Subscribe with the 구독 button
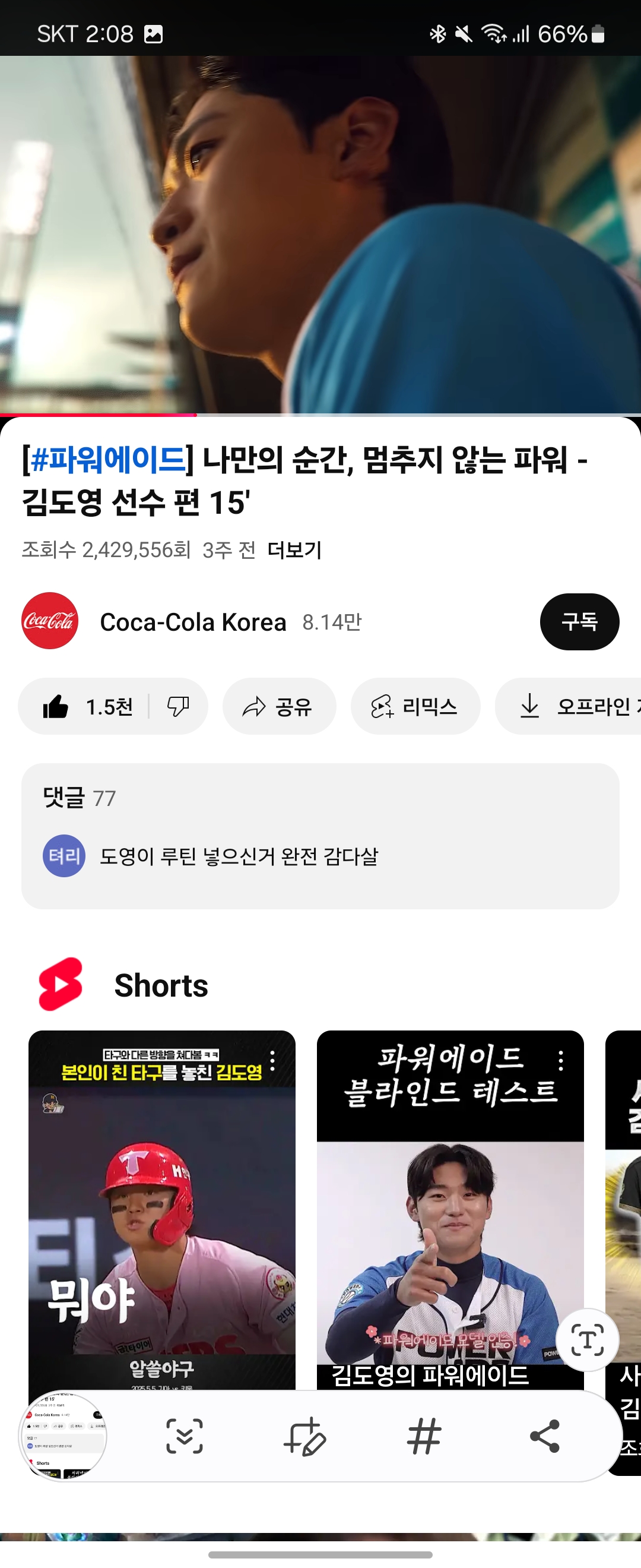This screenshot has width=641, height=1568. click(x=579, y=621)
